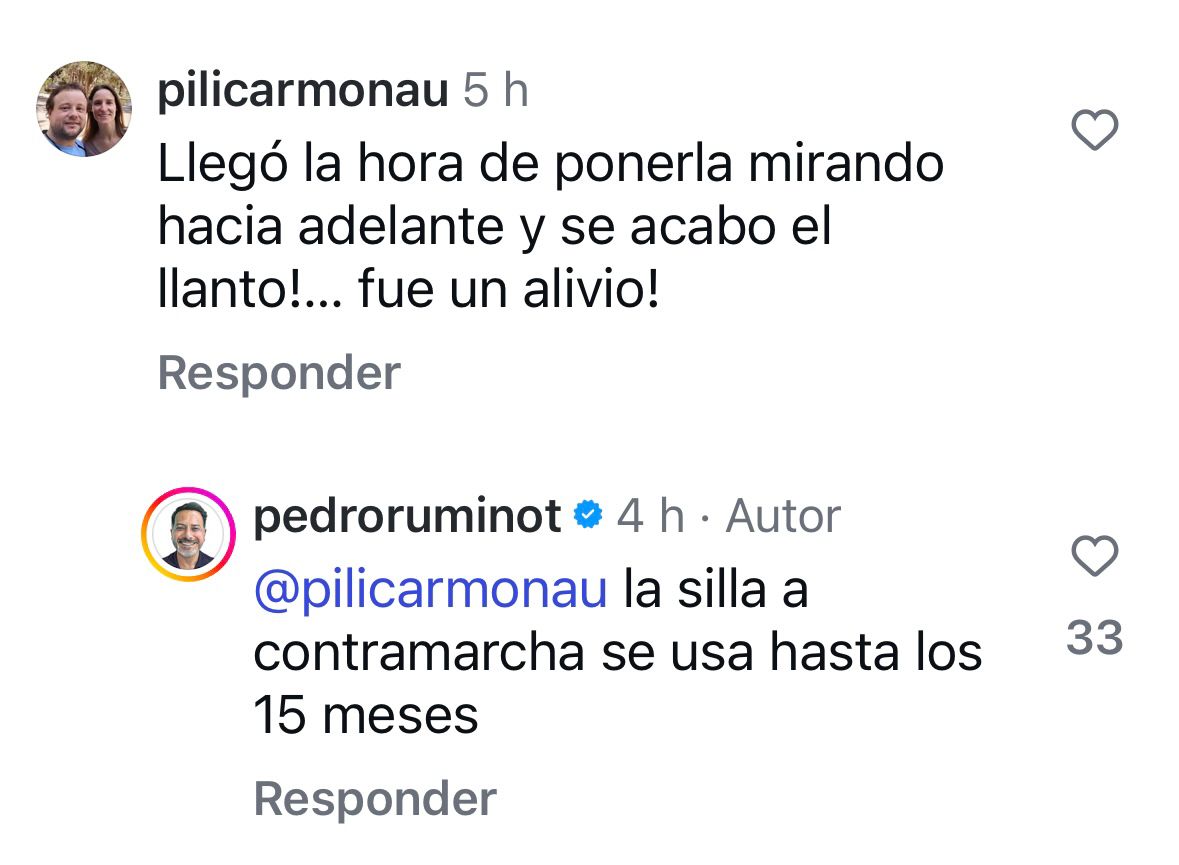1179x865 pixels.
Task: Tap Responder under pedroruminot's reply
Action: pos(375,800)
